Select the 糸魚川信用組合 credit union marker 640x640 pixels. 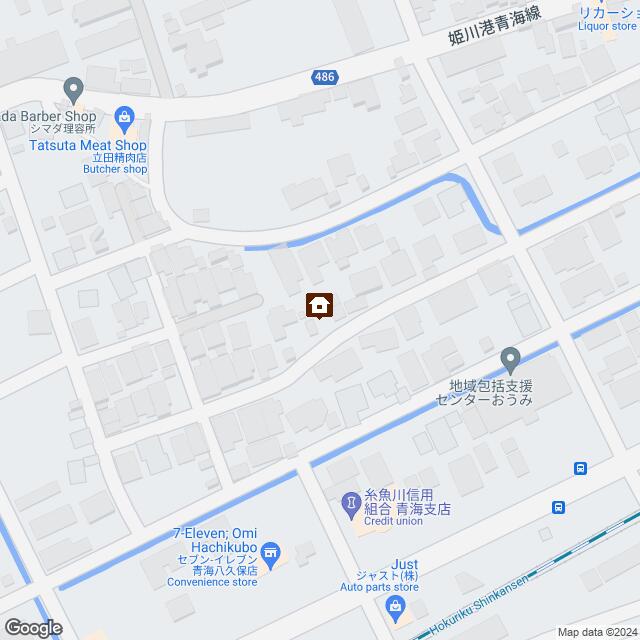351,504
